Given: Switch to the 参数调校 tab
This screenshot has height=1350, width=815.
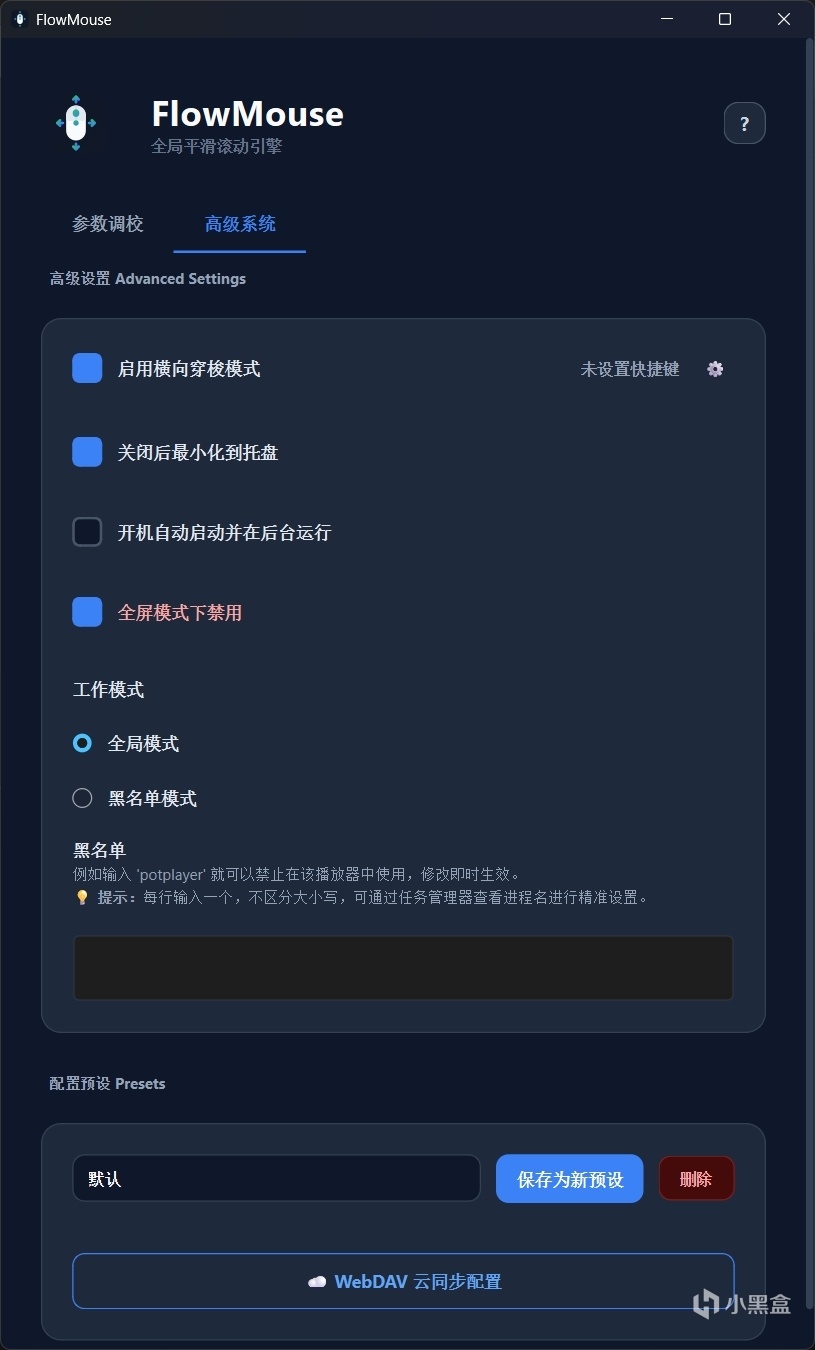Looking at the screenshot, I should tap(108, 224).
